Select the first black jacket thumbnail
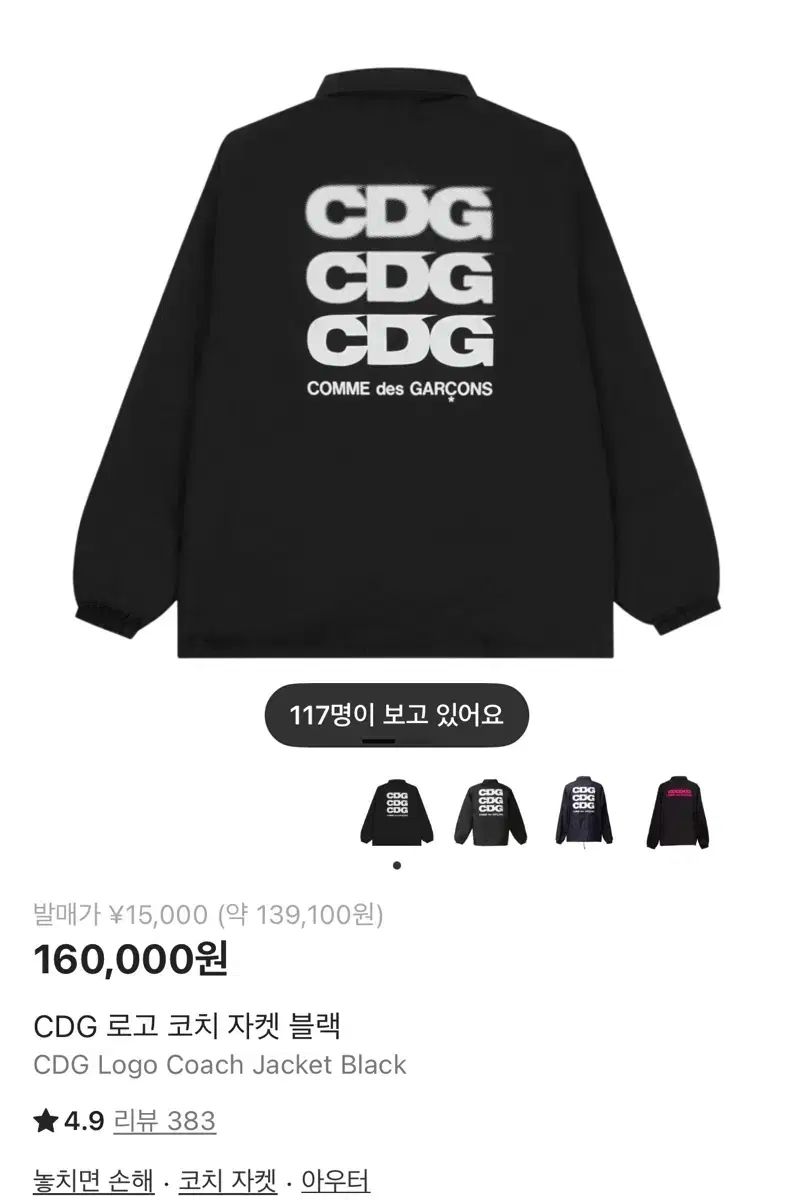 click(x=397, y=808)
